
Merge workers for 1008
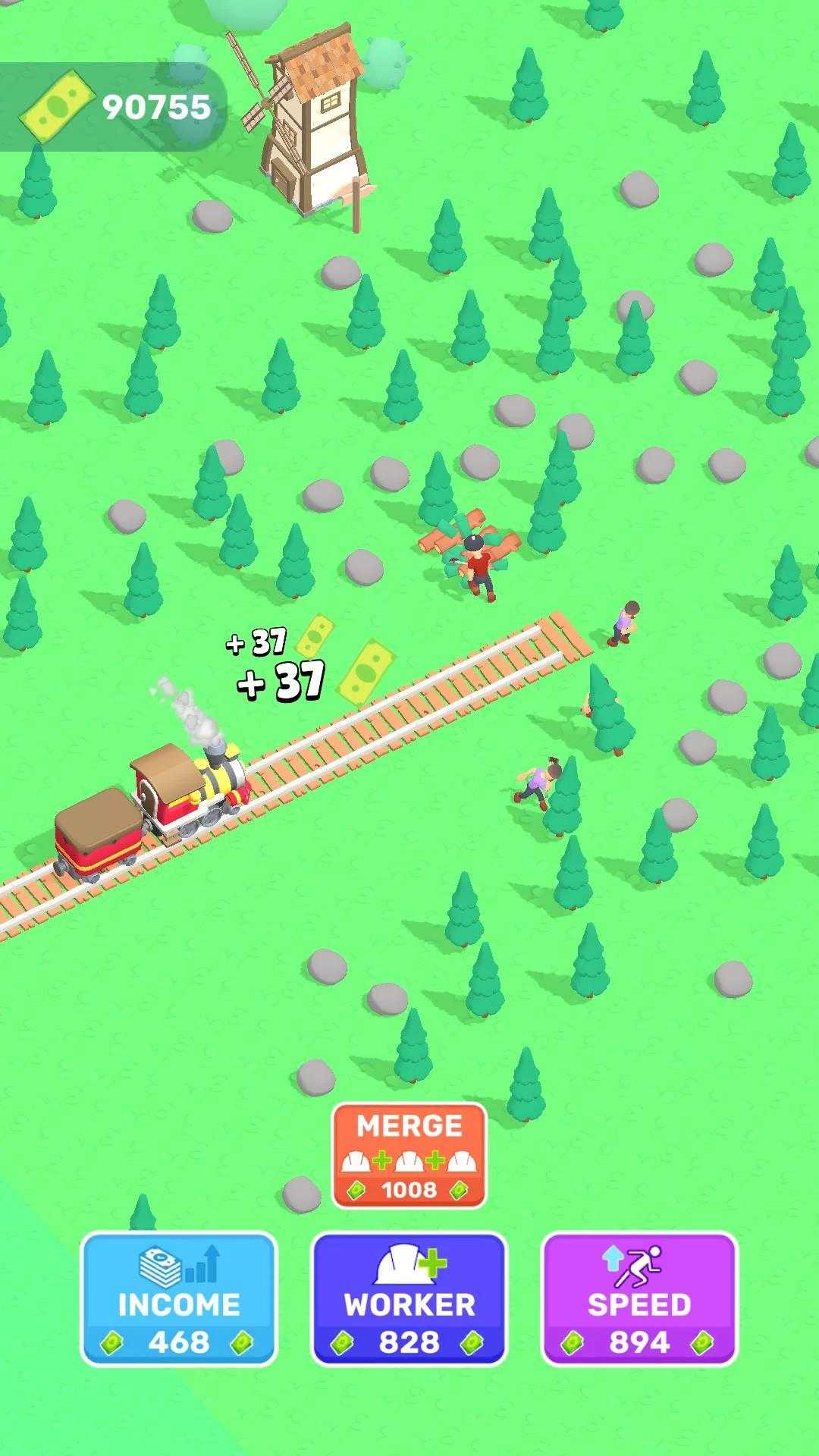click(x=409, y=1156)
